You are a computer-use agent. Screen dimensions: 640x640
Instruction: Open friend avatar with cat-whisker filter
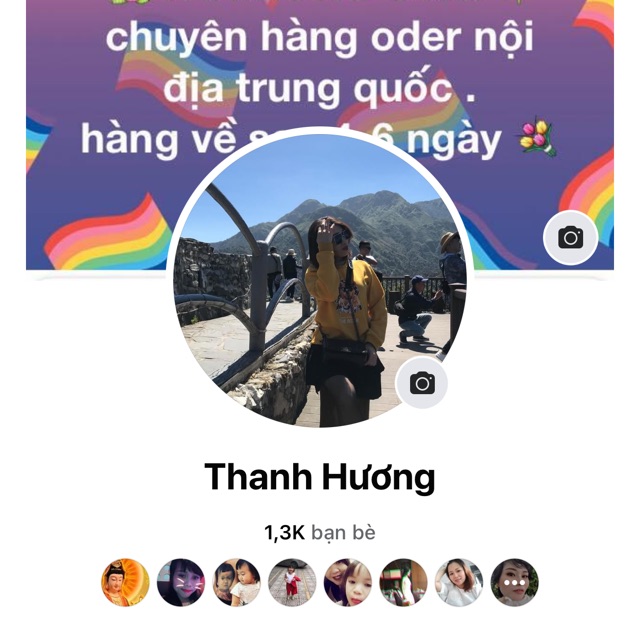(x=181, y=582)
